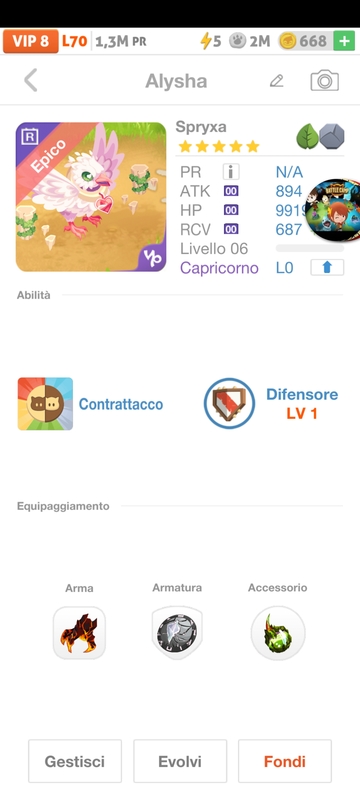This screenshot has width=360, height=800.
Task: Select the Arma equipment slot
Action: click(x=79, y=633)
